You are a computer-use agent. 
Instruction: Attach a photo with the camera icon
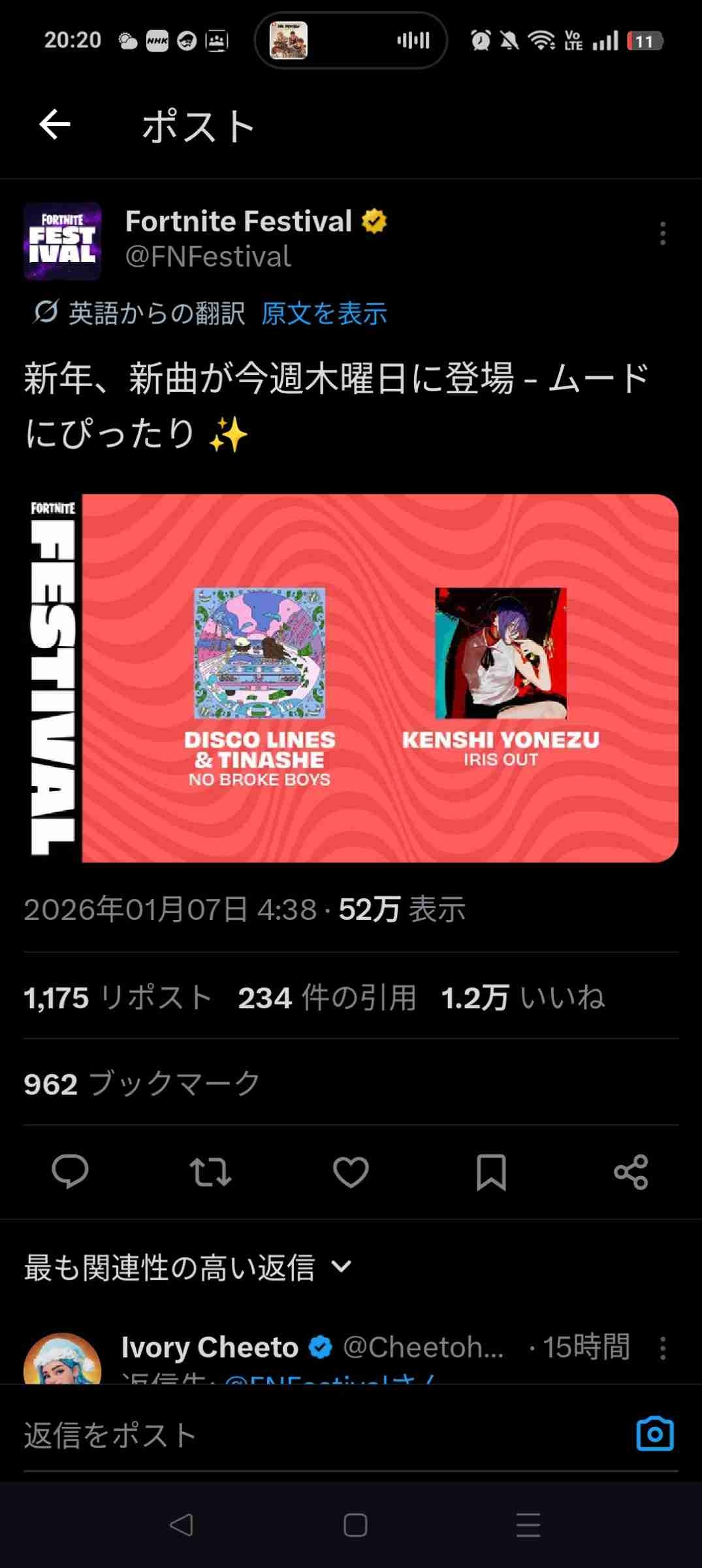654,1434
